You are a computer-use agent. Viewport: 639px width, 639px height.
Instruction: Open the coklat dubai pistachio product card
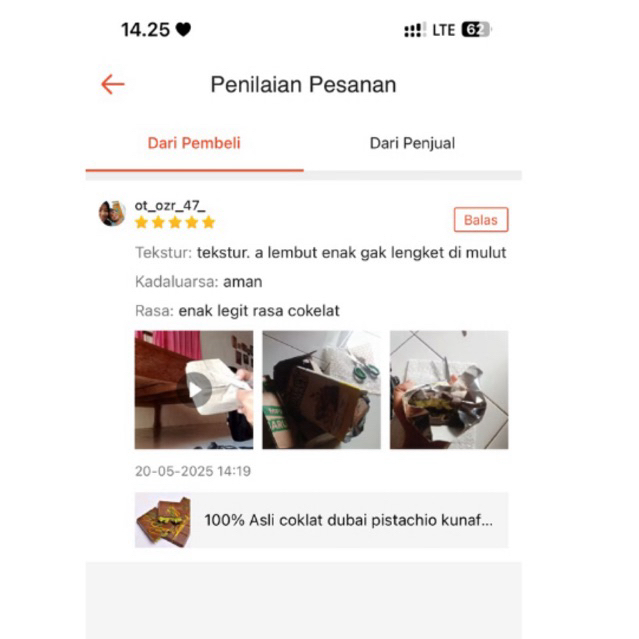(x=321, y=520)
